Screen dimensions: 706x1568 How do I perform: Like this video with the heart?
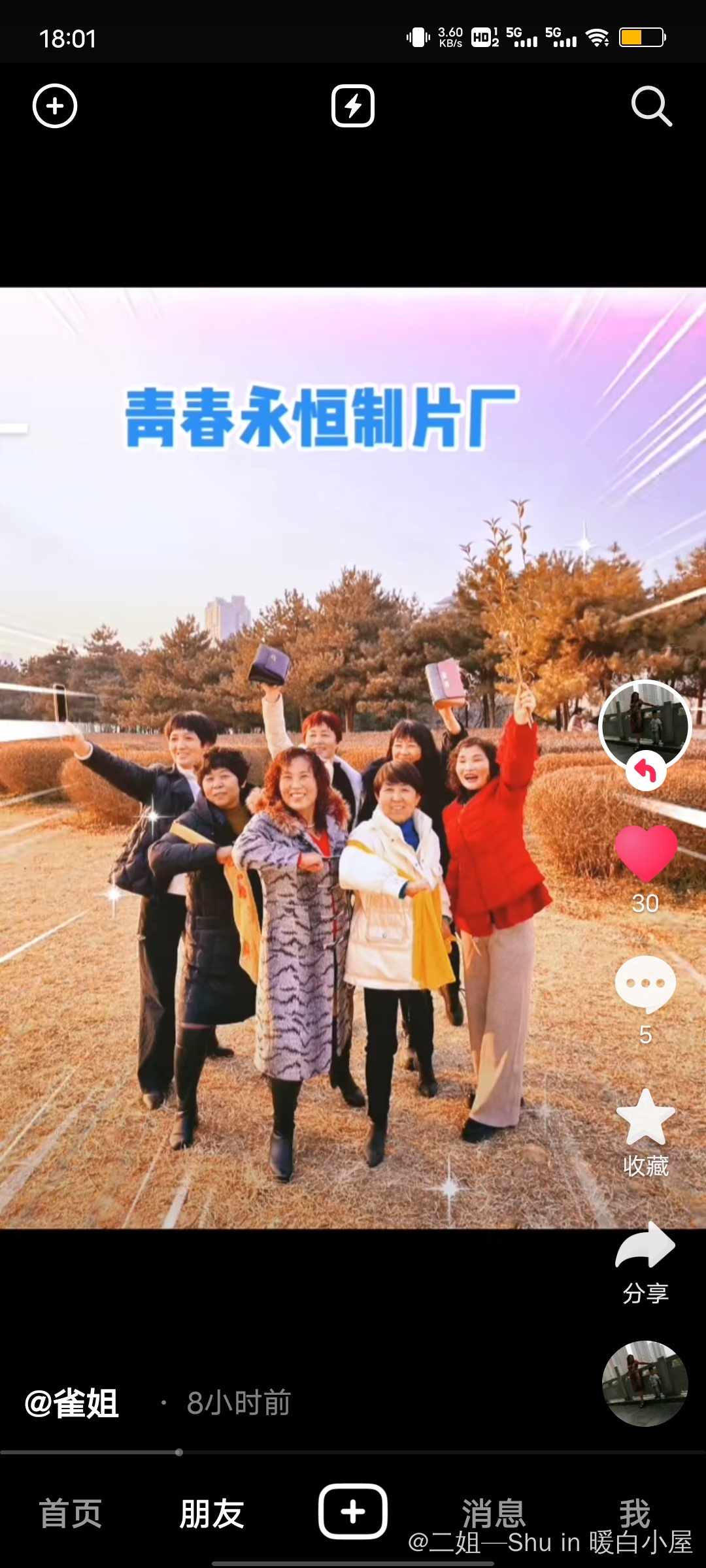click(645, 853)
